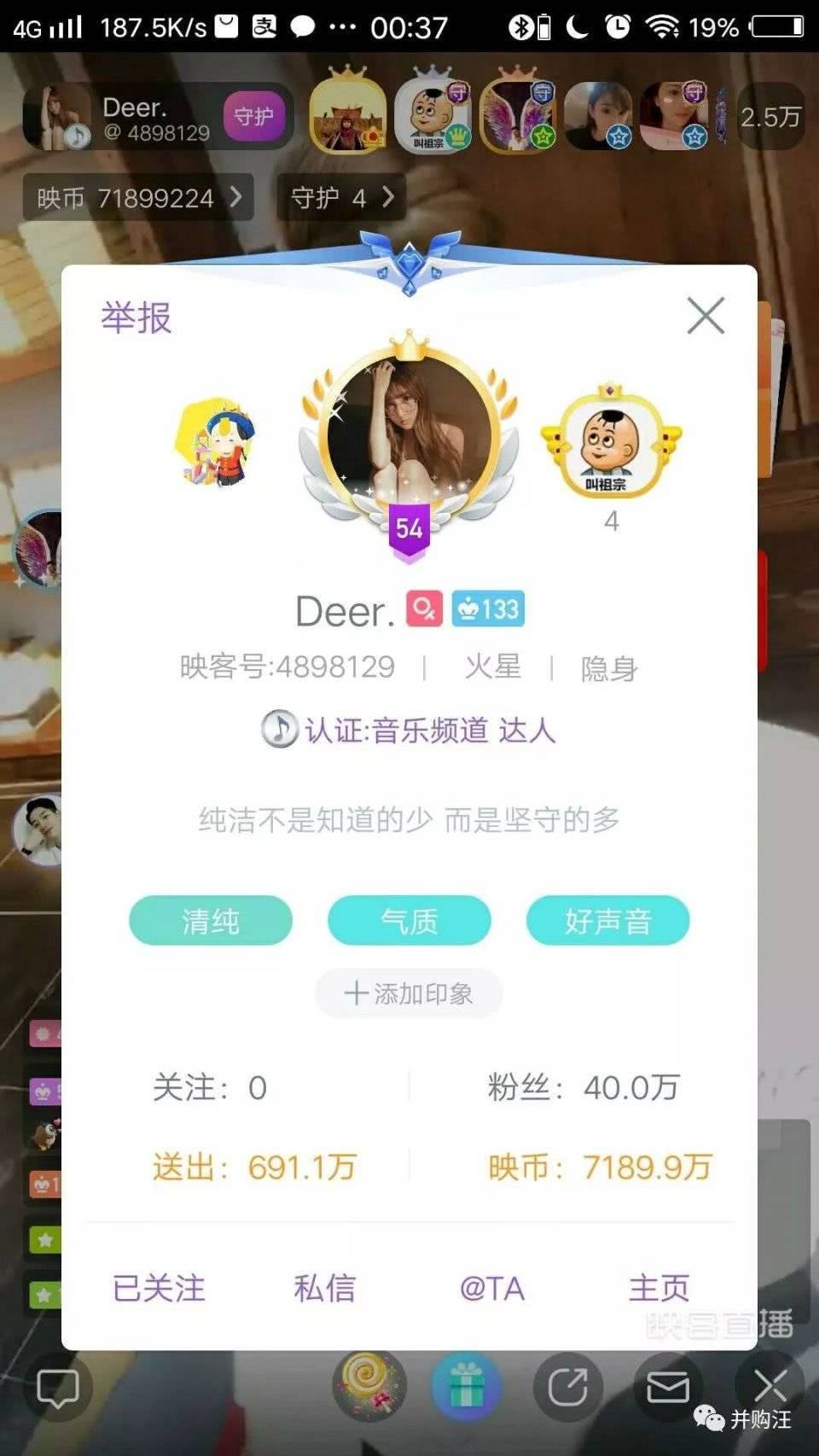819x1456 pixels.
Task: Share this live stream
Action: click(x=567, y=1387)
